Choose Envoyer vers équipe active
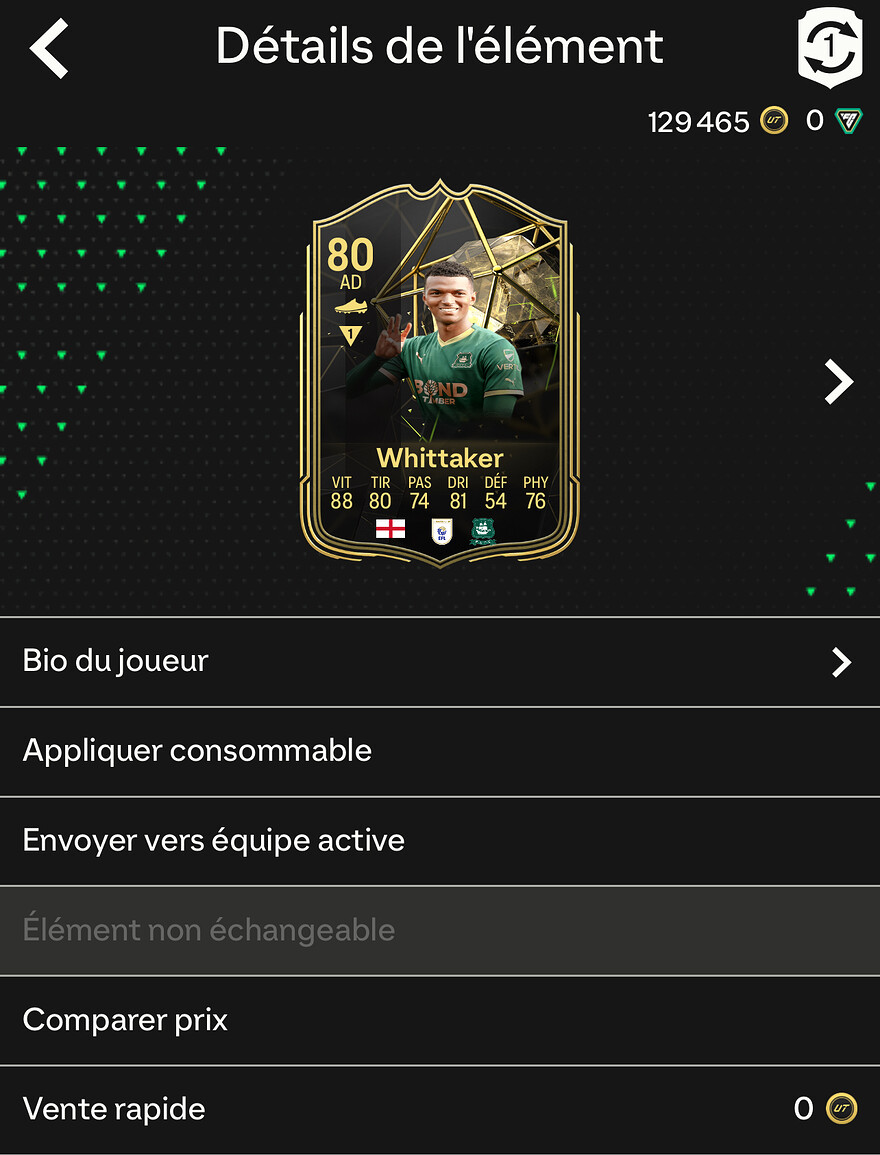 tap(440, 840)
